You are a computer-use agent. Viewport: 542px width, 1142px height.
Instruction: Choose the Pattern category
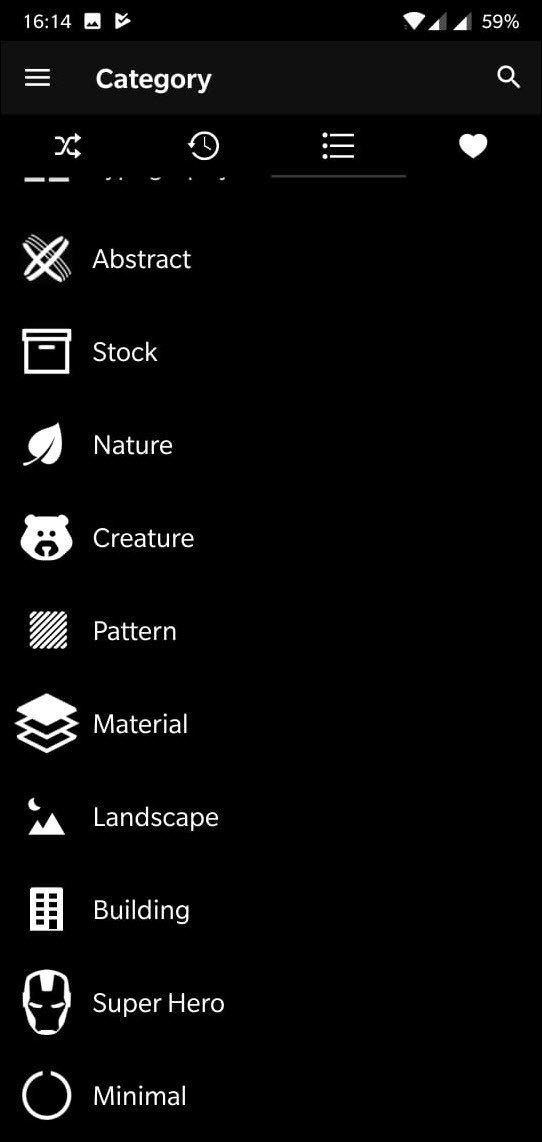click(271, 631)
